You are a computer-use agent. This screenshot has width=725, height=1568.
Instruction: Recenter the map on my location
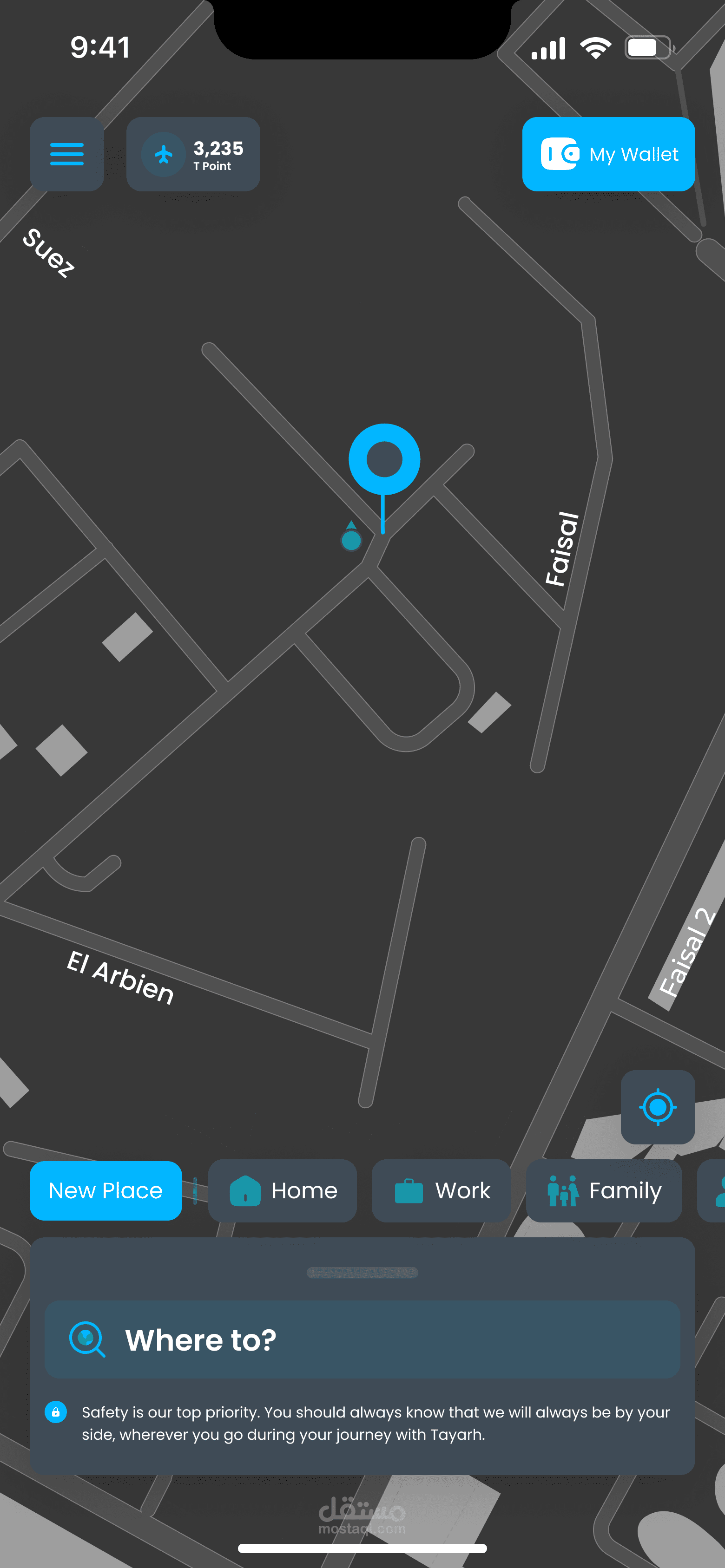[657, 1107]
